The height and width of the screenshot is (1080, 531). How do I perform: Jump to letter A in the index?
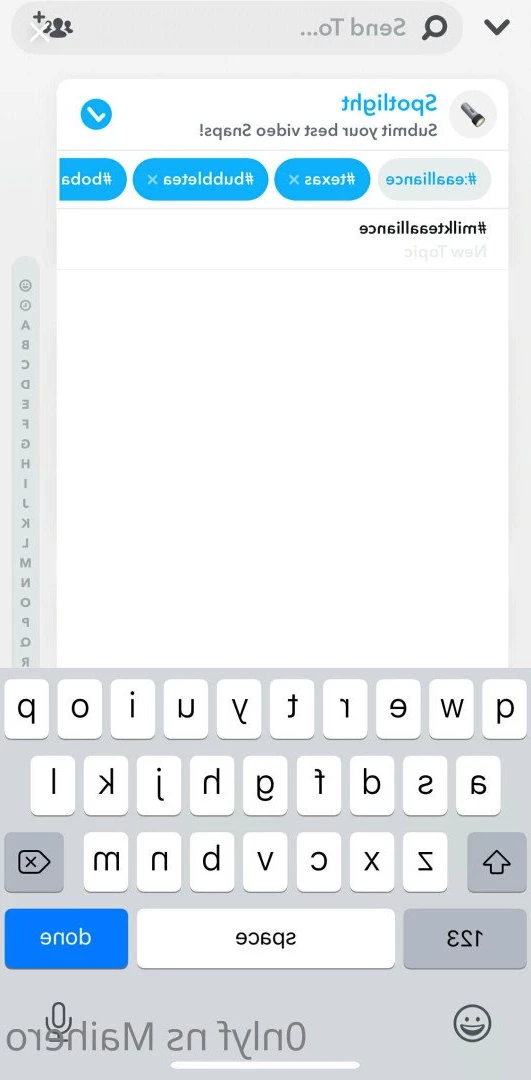pos(25,325)
